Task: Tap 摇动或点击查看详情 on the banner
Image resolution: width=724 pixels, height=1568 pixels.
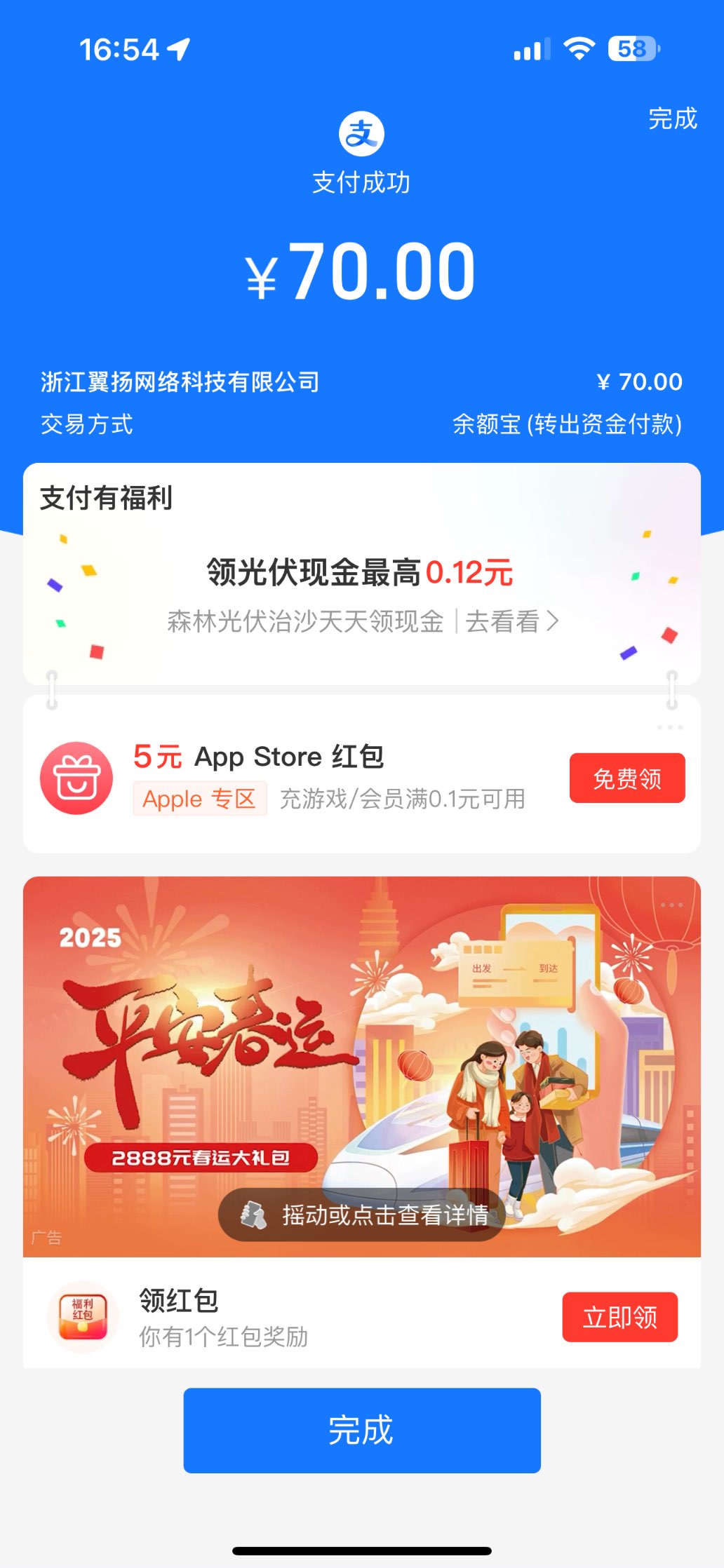Action: [362, 1215]
